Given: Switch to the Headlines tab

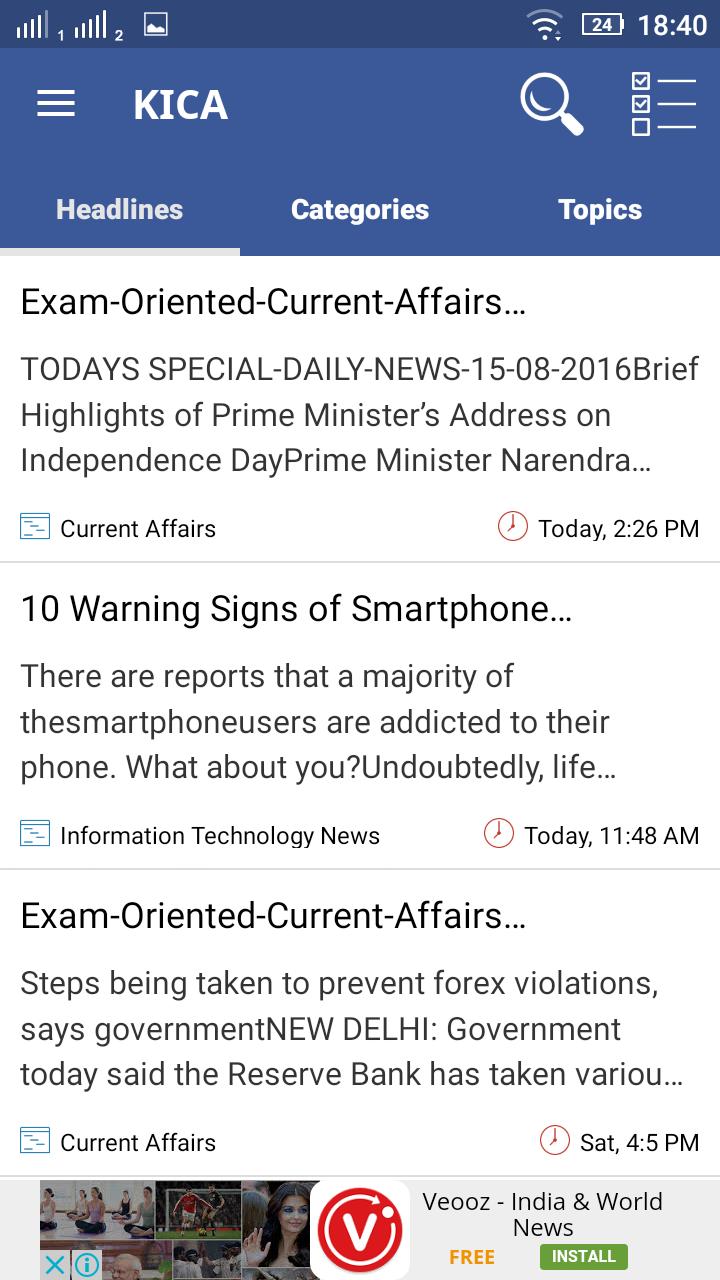Looking at the screenshot, I should coord(120,210).
